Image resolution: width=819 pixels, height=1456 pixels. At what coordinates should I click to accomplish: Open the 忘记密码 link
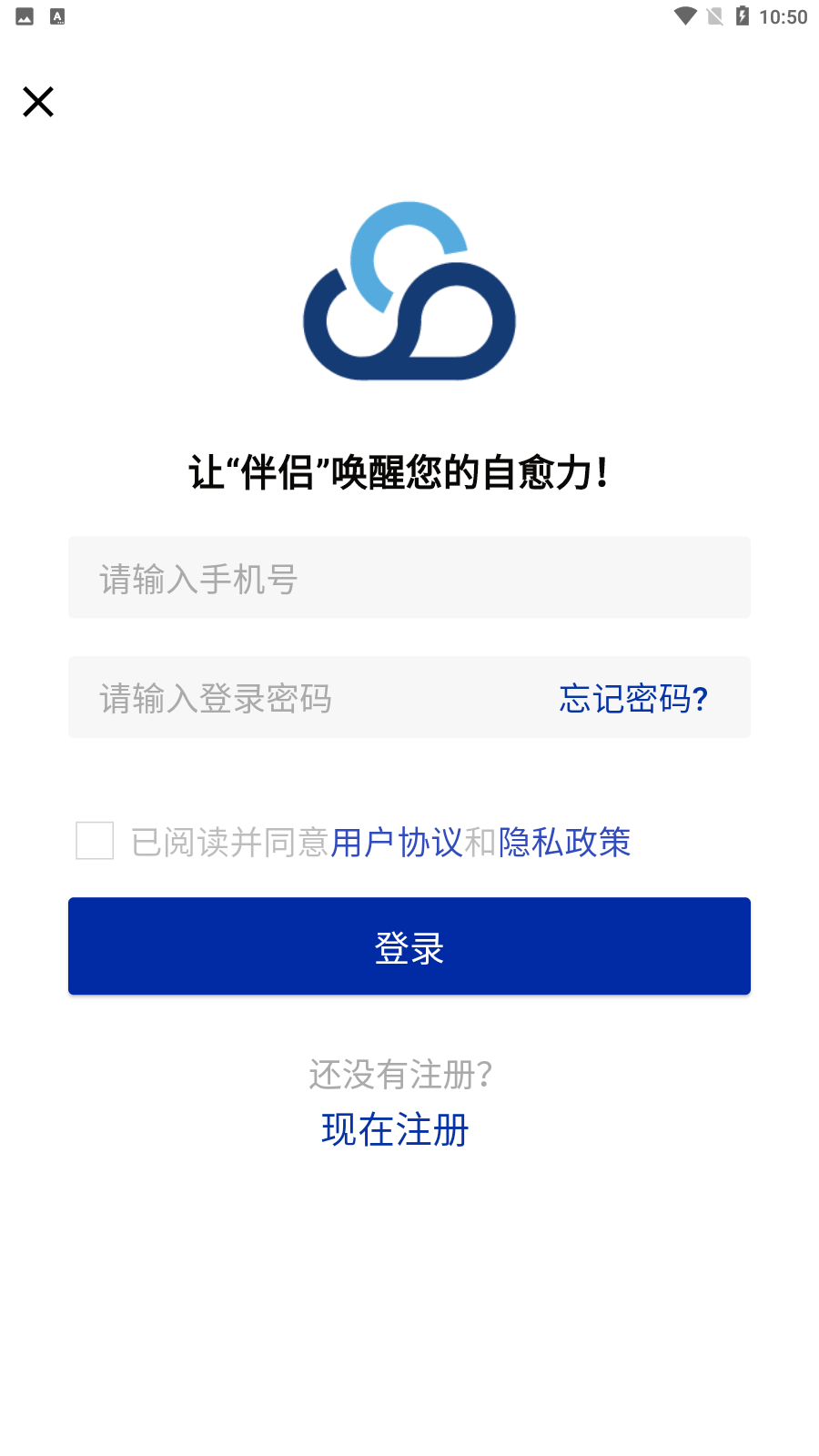coord(632,698)
